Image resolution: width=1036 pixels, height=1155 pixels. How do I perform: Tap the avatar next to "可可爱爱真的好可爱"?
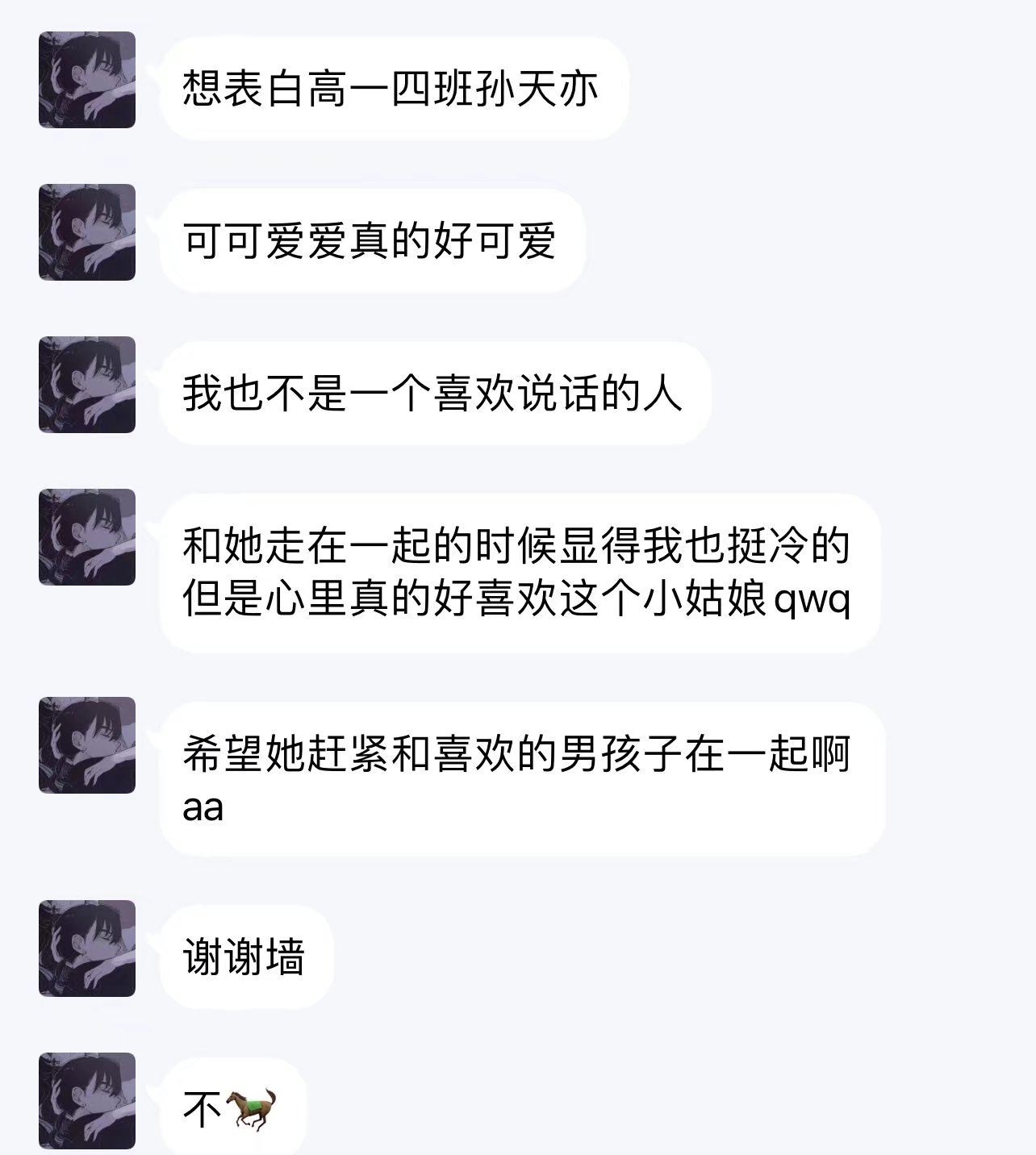[x=87, y=232]
